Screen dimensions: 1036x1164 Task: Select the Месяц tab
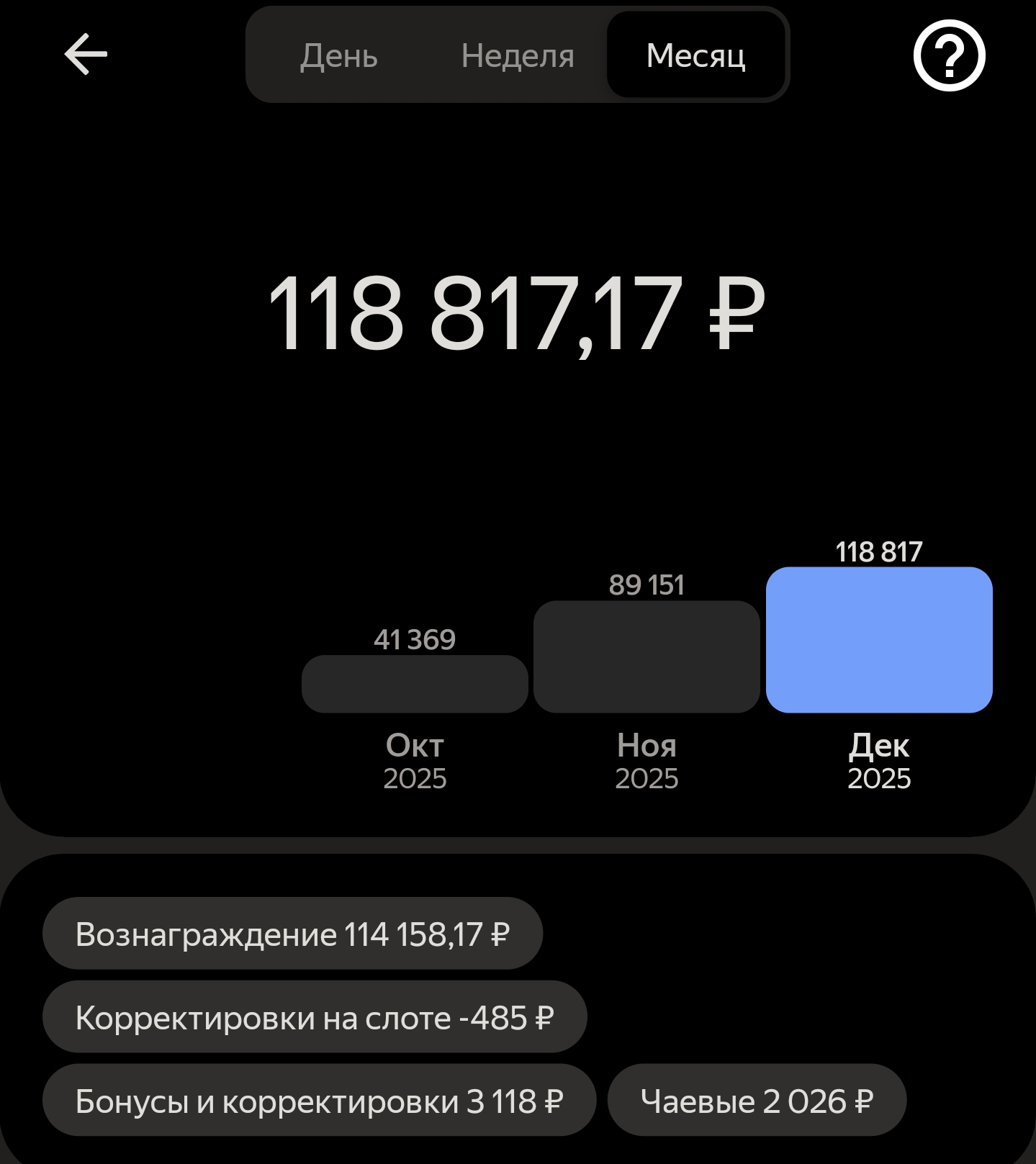pyautogui.click(x=695, y=55)
